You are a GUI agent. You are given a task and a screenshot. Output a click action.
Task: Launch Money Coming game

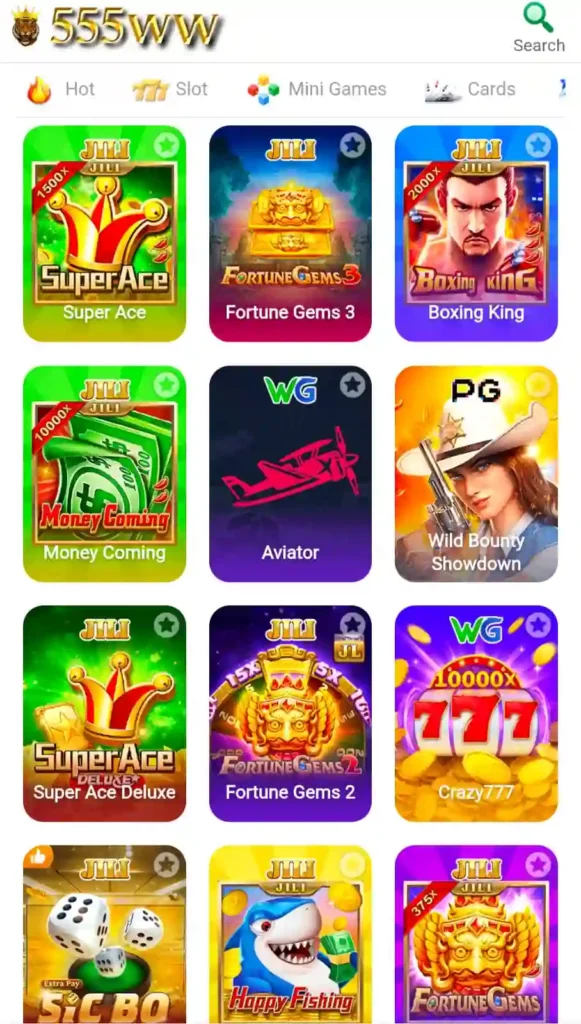point(104,473)
